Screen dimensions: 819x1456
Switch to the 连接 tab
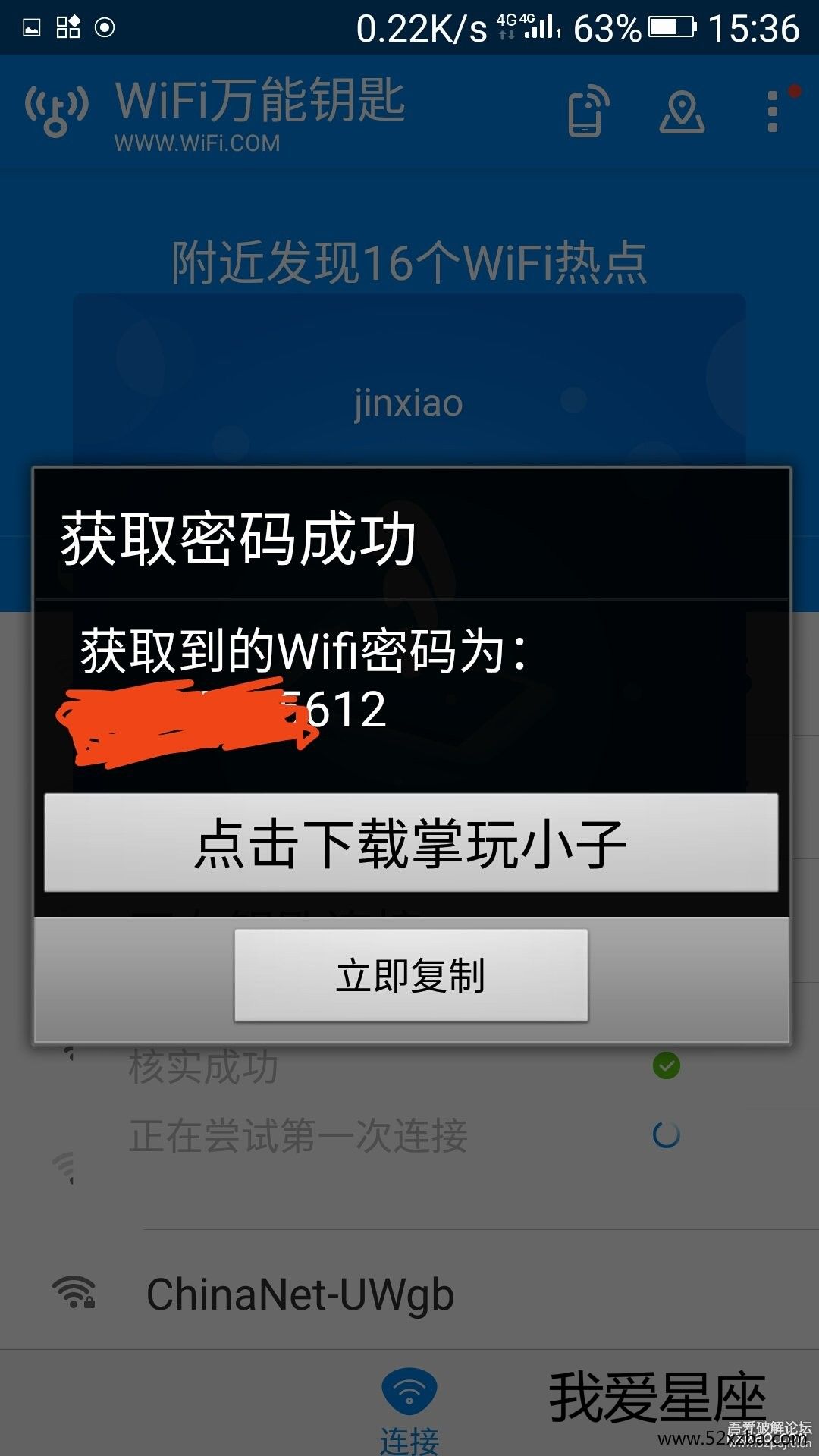point(409,1410)
